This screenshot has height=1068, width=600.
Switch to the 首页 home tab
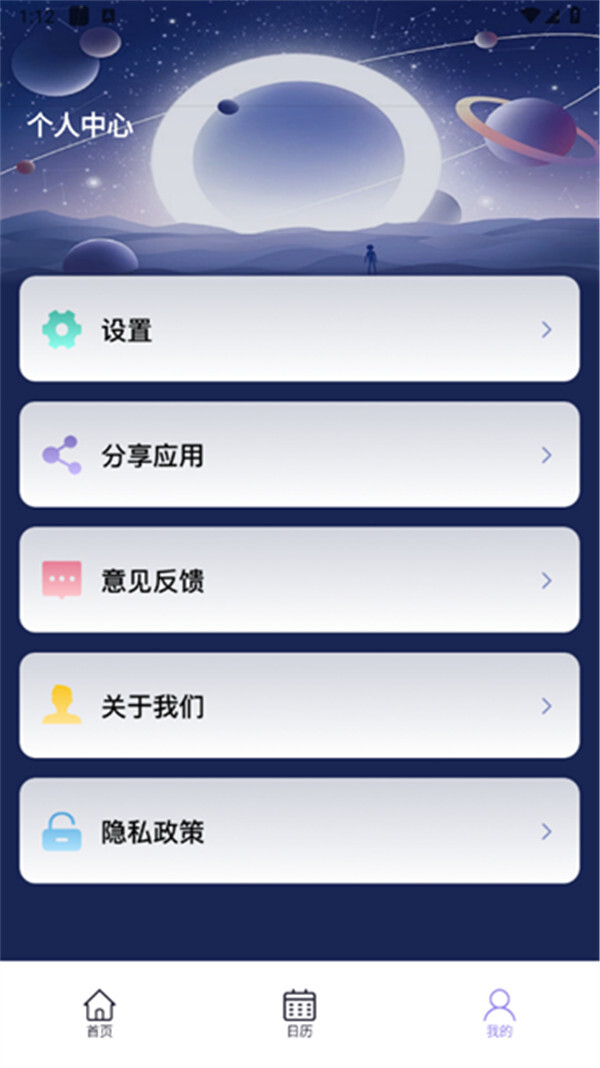pos(99,1012)
